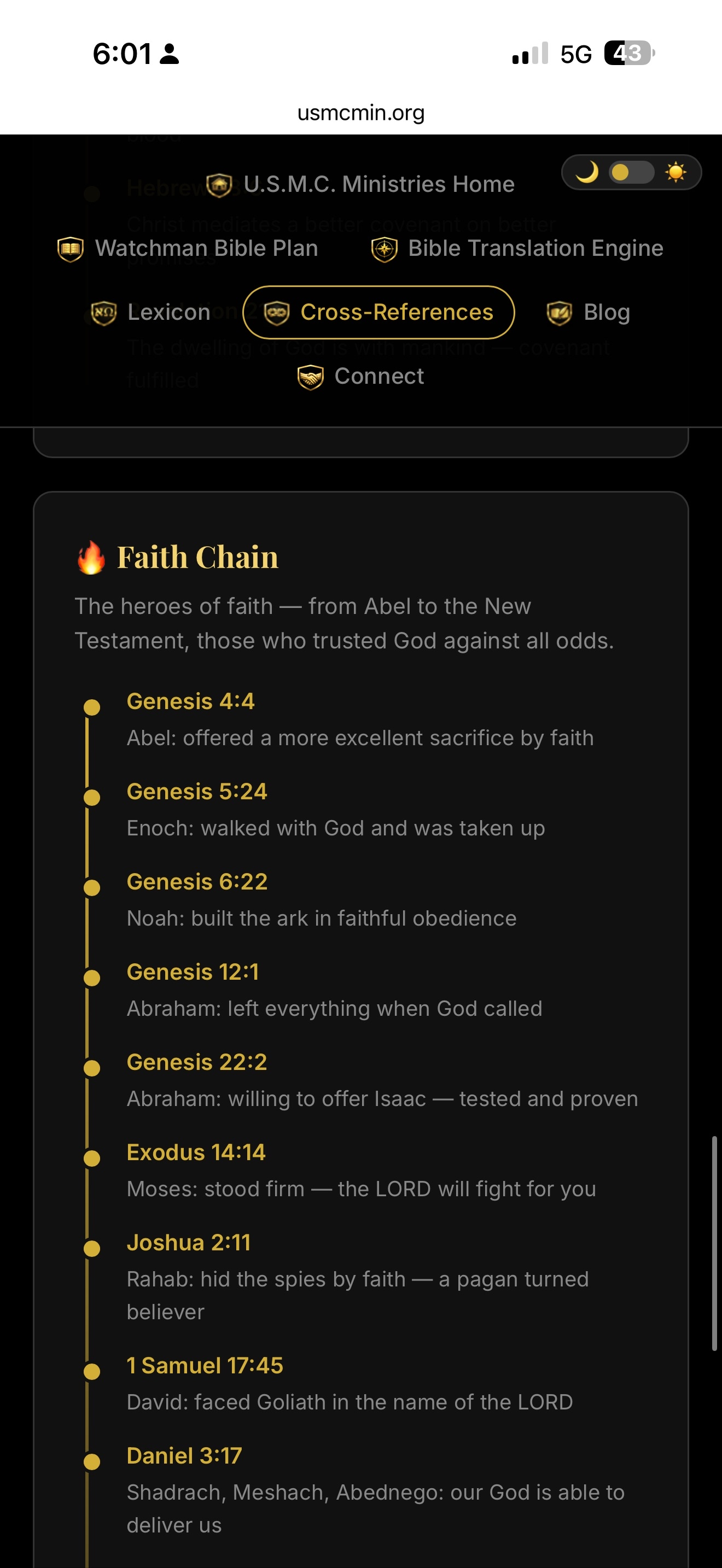The image size is (722, 1568).
Task: Visit the Blog page
Action: click(x=588, y=312)
